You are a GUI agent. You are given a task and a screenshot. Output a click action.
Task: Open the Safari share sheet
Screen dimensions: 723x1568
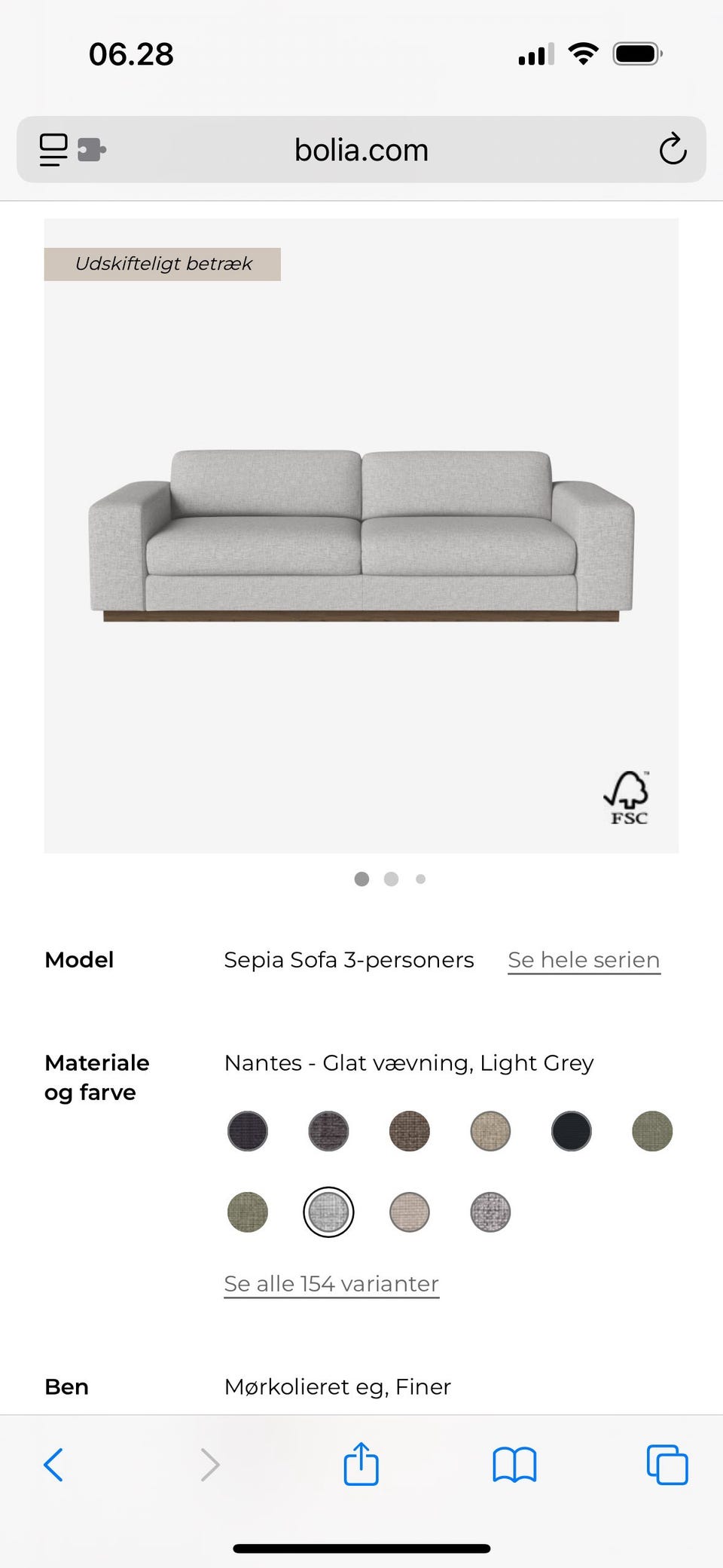tap(361, 1463)
